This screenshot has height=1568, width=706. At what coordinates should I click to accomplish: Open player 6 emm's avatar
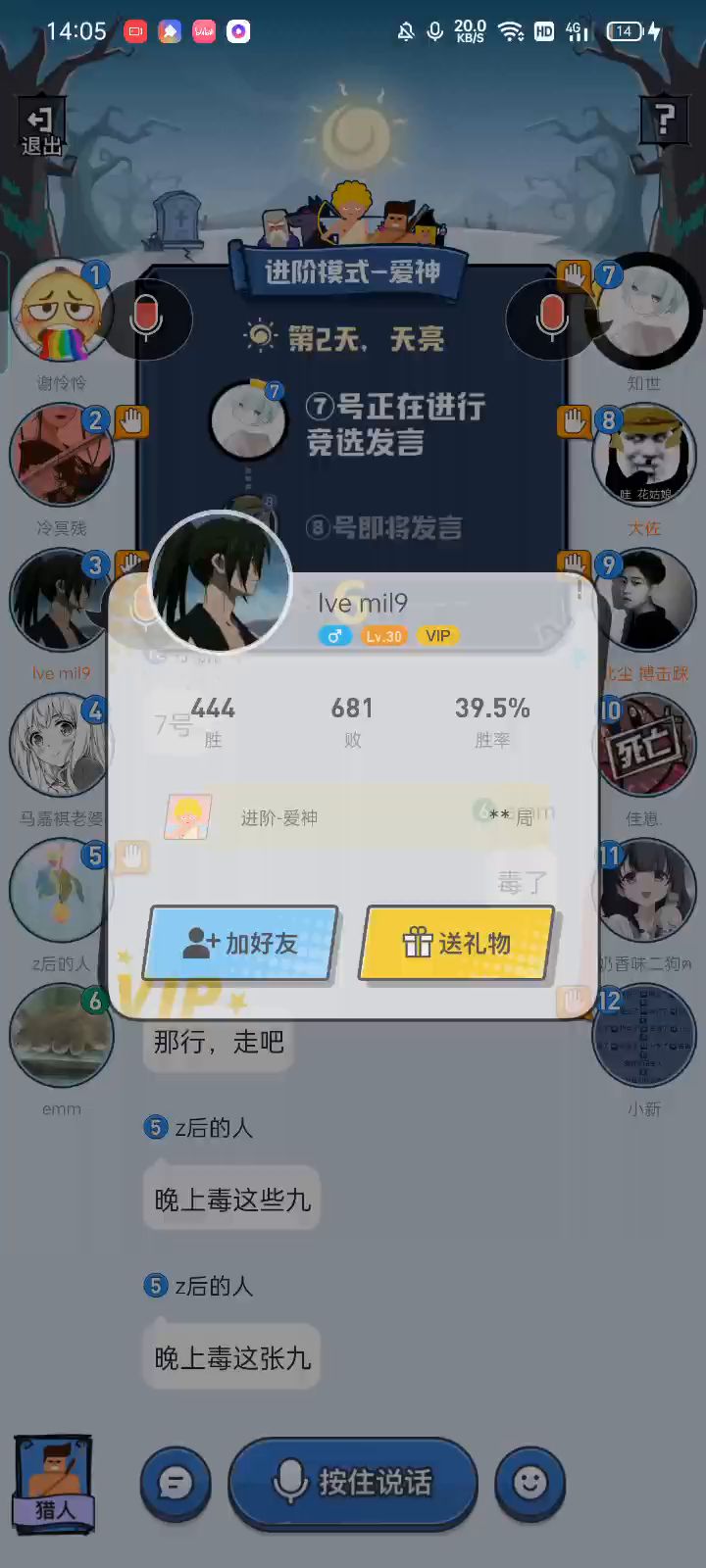tap(59, 1035)
